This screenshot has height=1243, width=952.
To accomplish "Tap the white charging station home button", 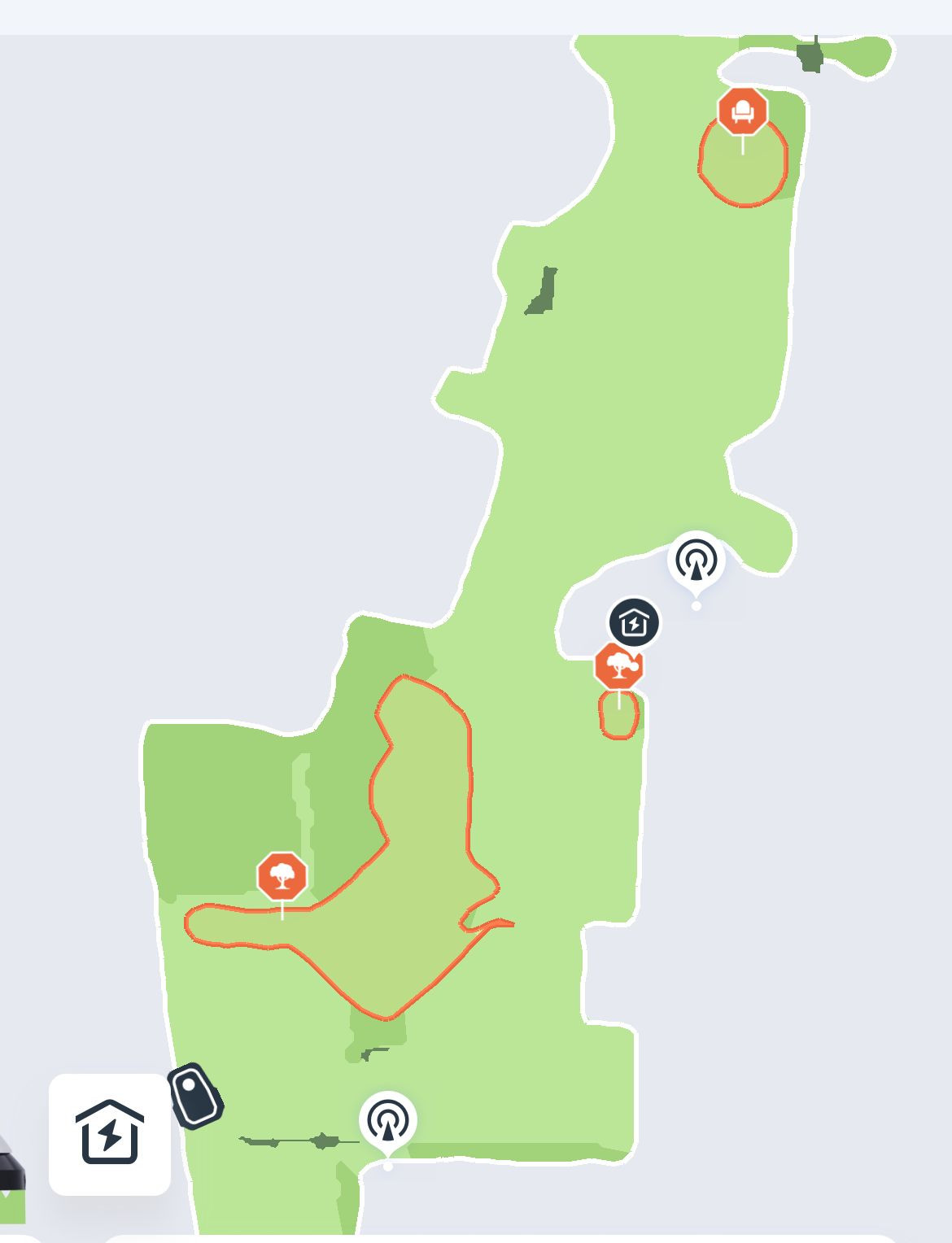I will [110, 1133].
